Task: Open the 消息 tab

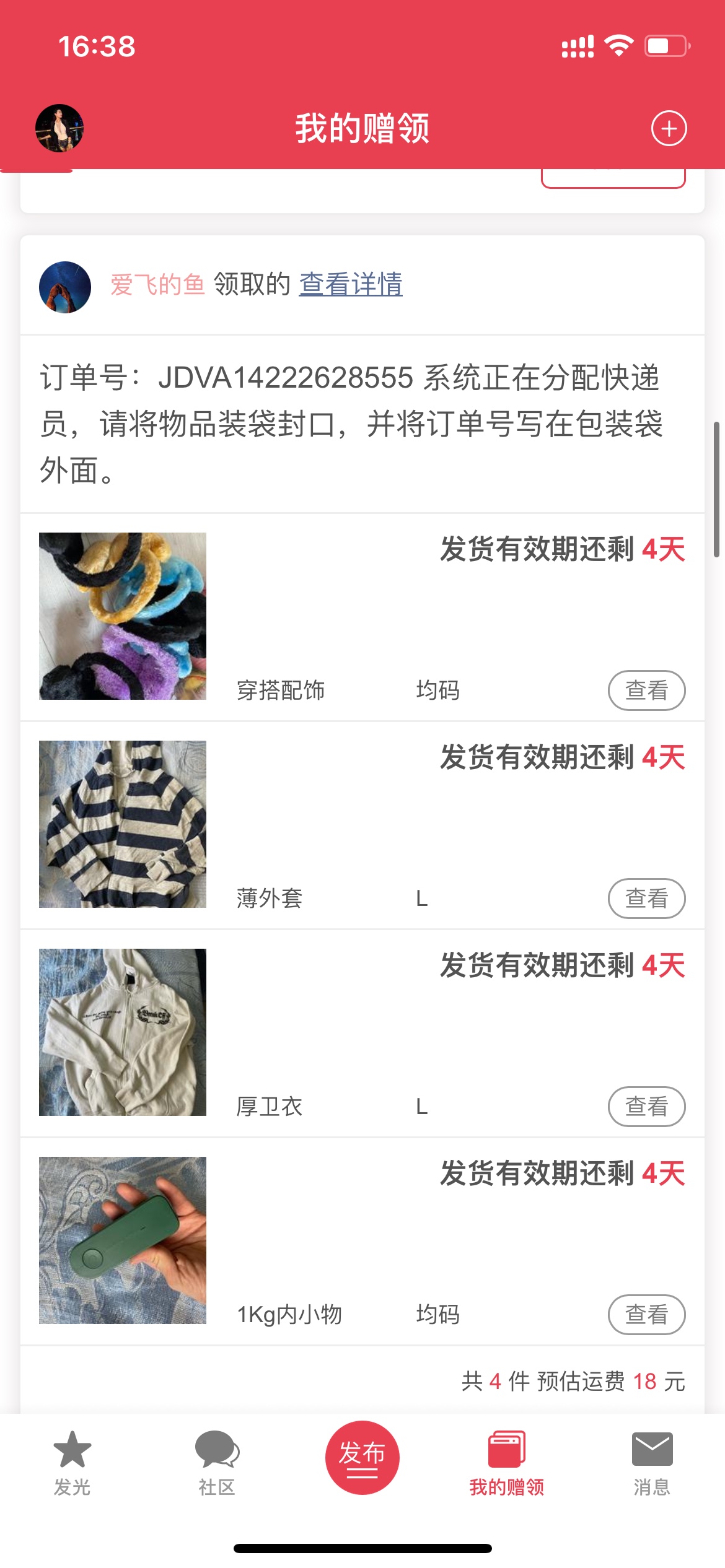Action: (x=652, y=1463)
